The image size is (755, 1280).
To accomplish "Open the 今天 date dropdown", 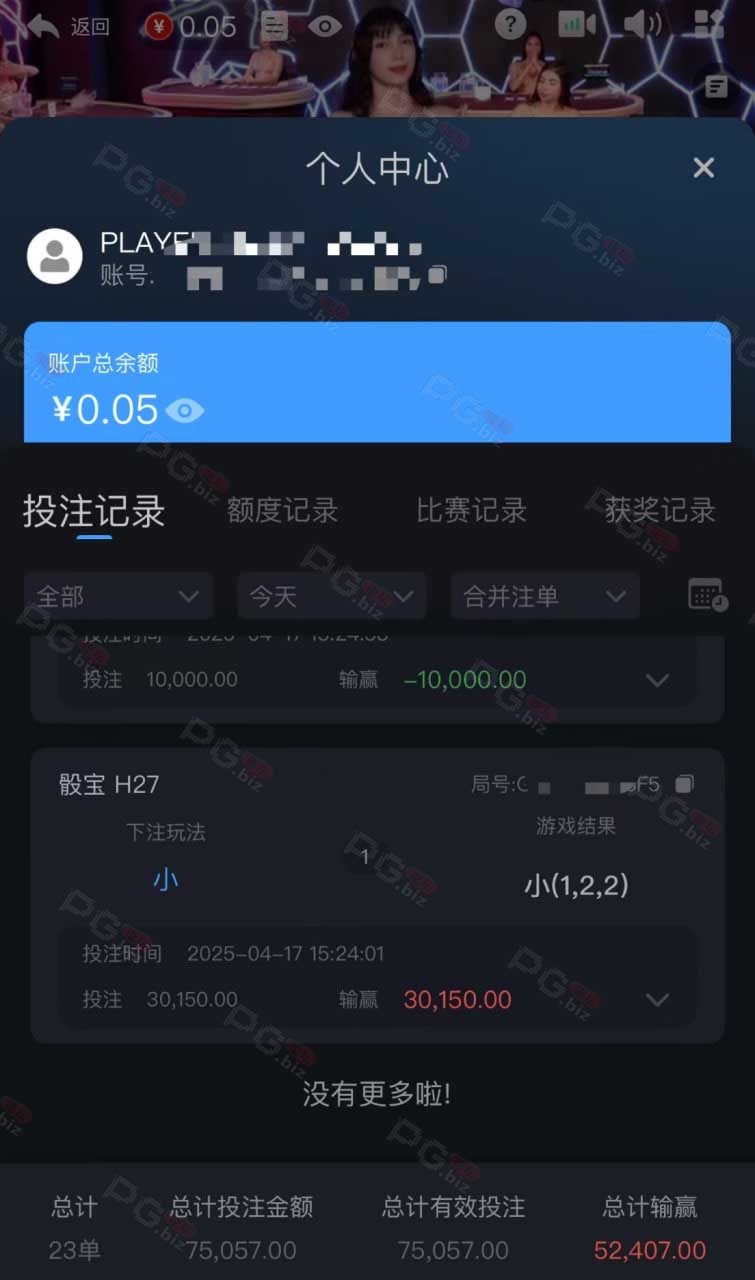I will coord(331,596).
